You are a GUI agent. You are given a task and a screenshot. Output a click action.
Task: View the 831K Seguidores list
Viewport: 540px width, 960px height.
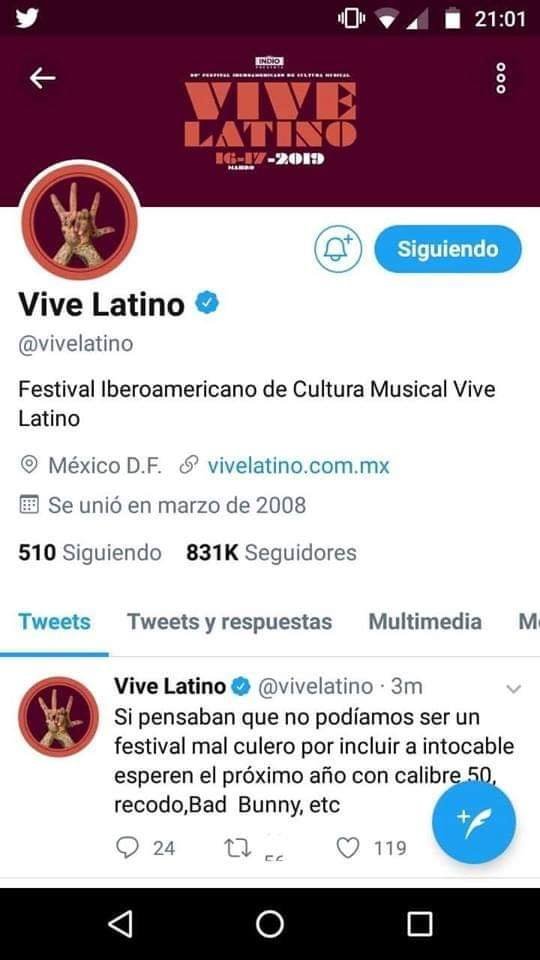[x=271, y=553]
